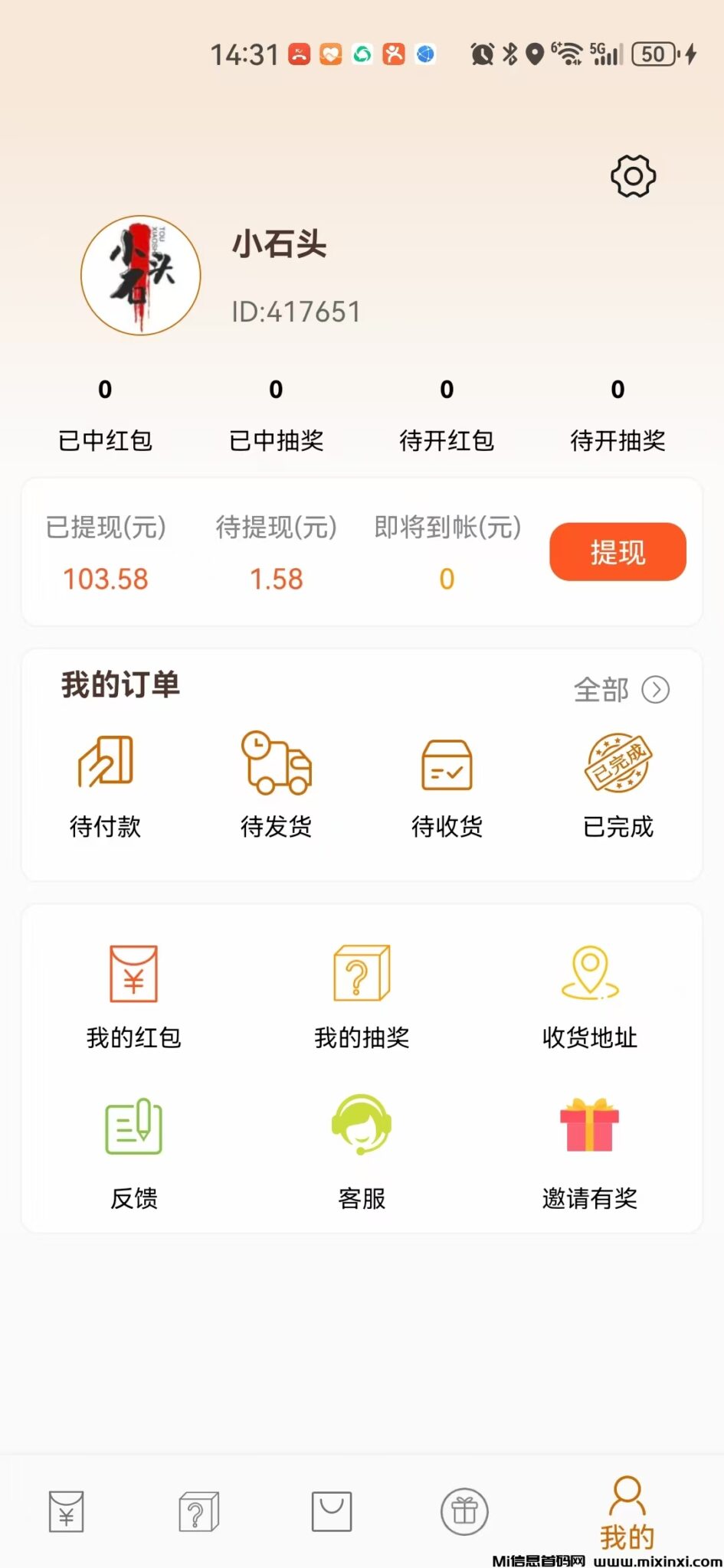Select the red envelope icon in bottom navigation
The width and height of the screenshot is (724, 1568).
click(66, 1510)
